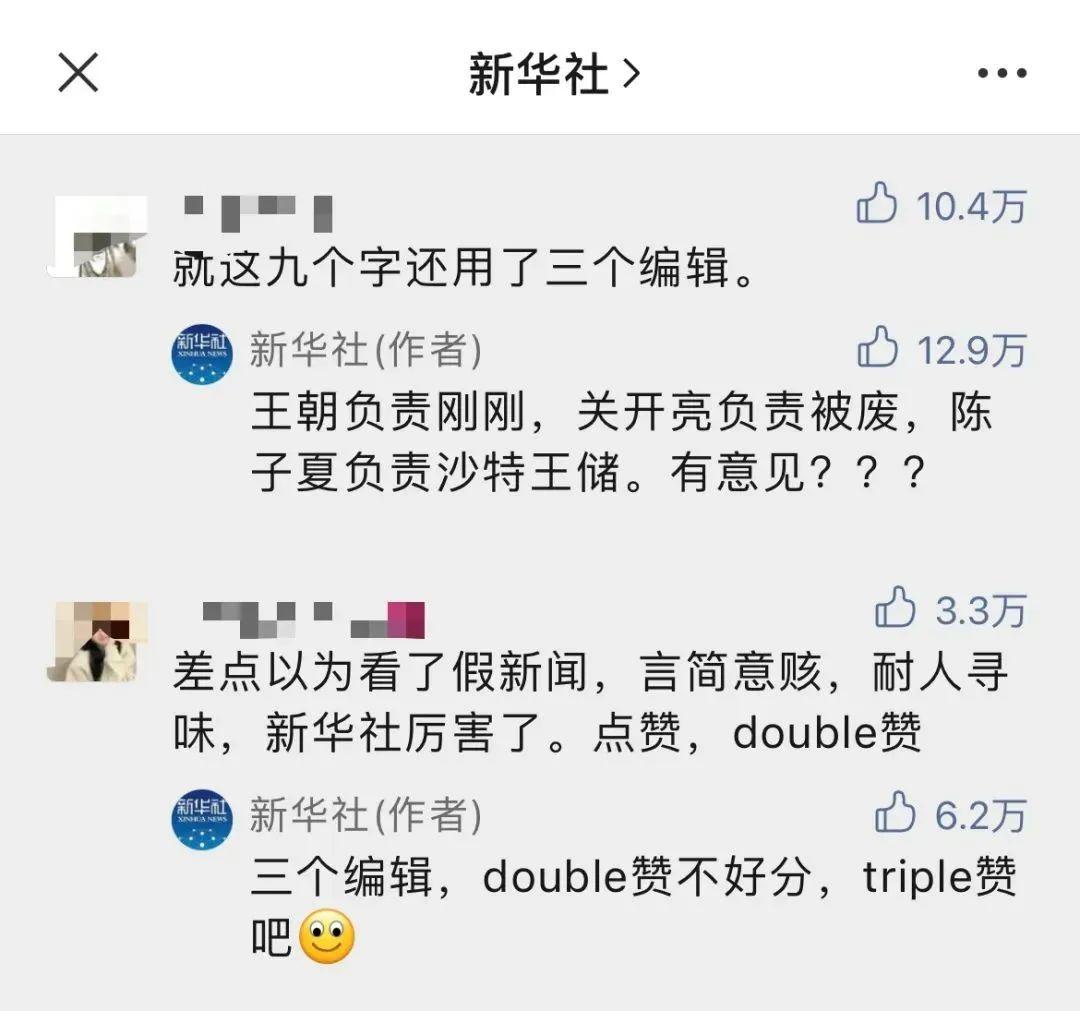
Task: Like the comment with 10.4万 likes
Action: [x=877, y=206]
